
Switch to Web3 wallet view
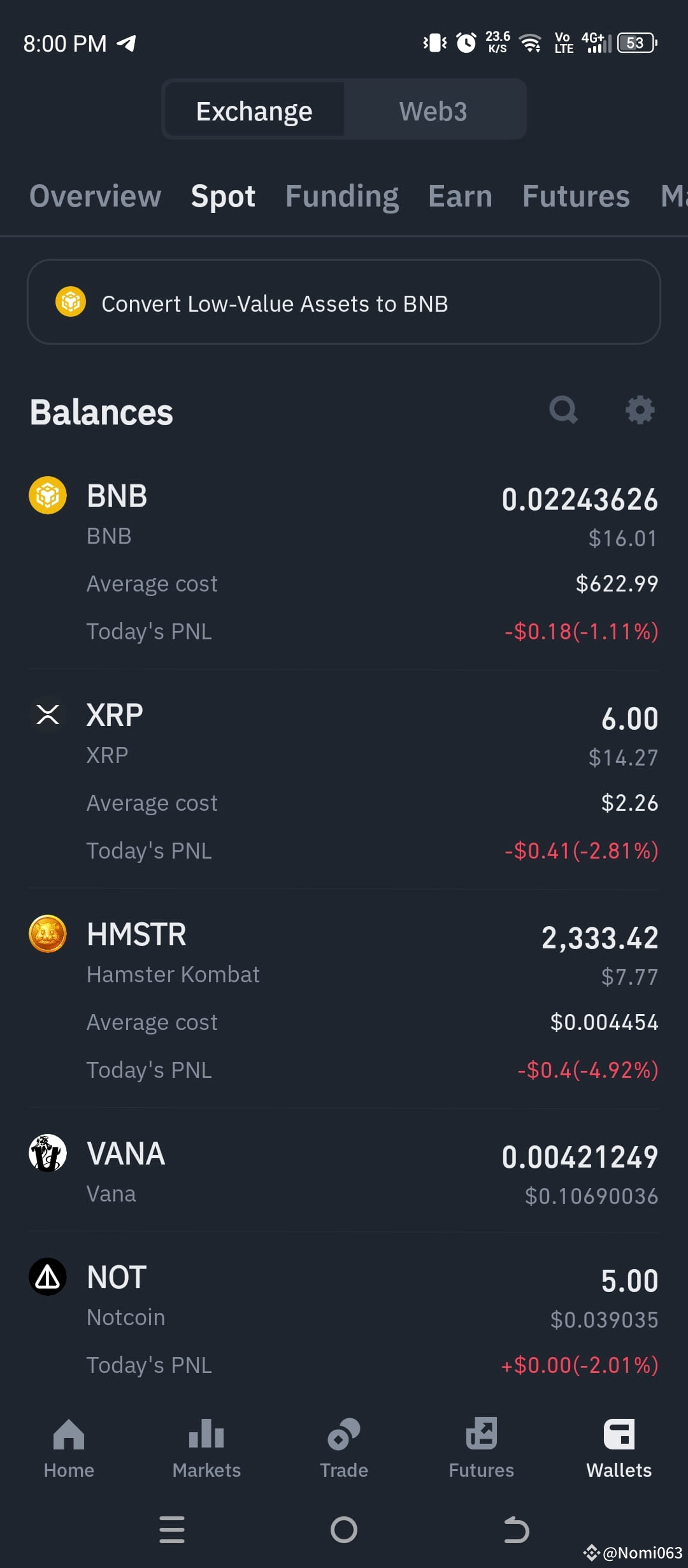click(434, 110)
